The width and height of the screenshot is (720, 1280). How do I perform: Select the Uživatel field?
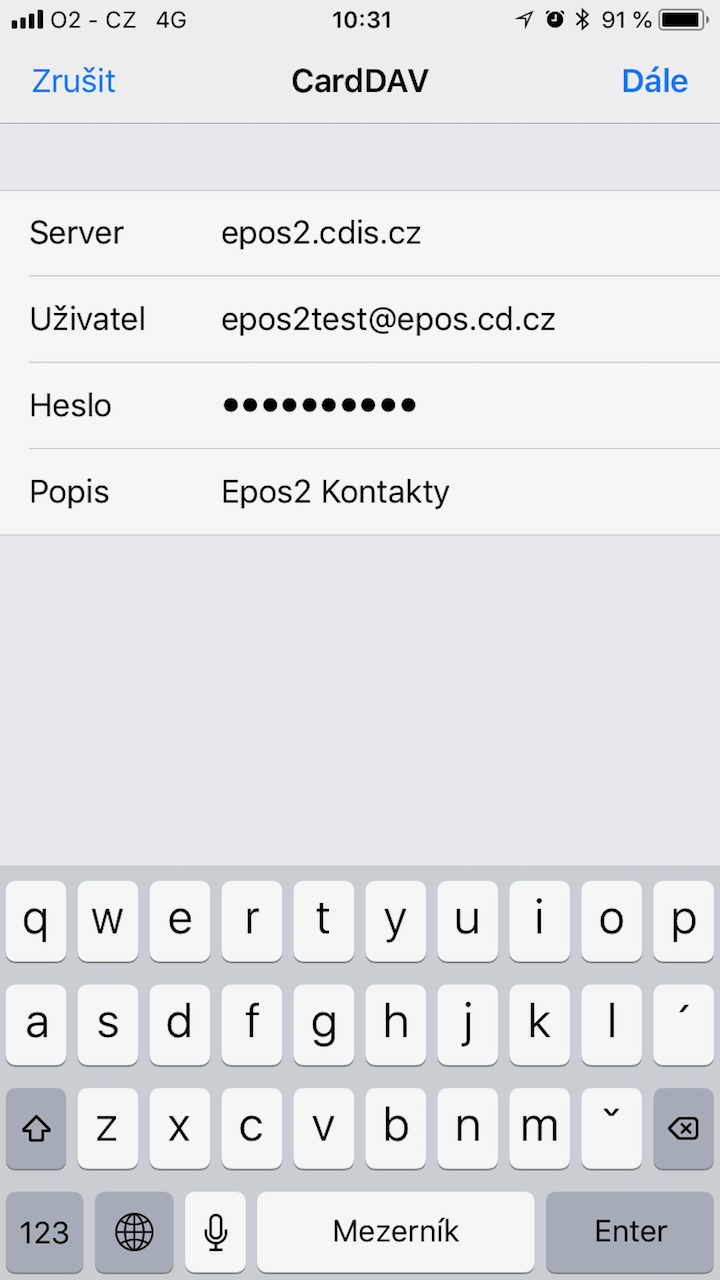360,319
